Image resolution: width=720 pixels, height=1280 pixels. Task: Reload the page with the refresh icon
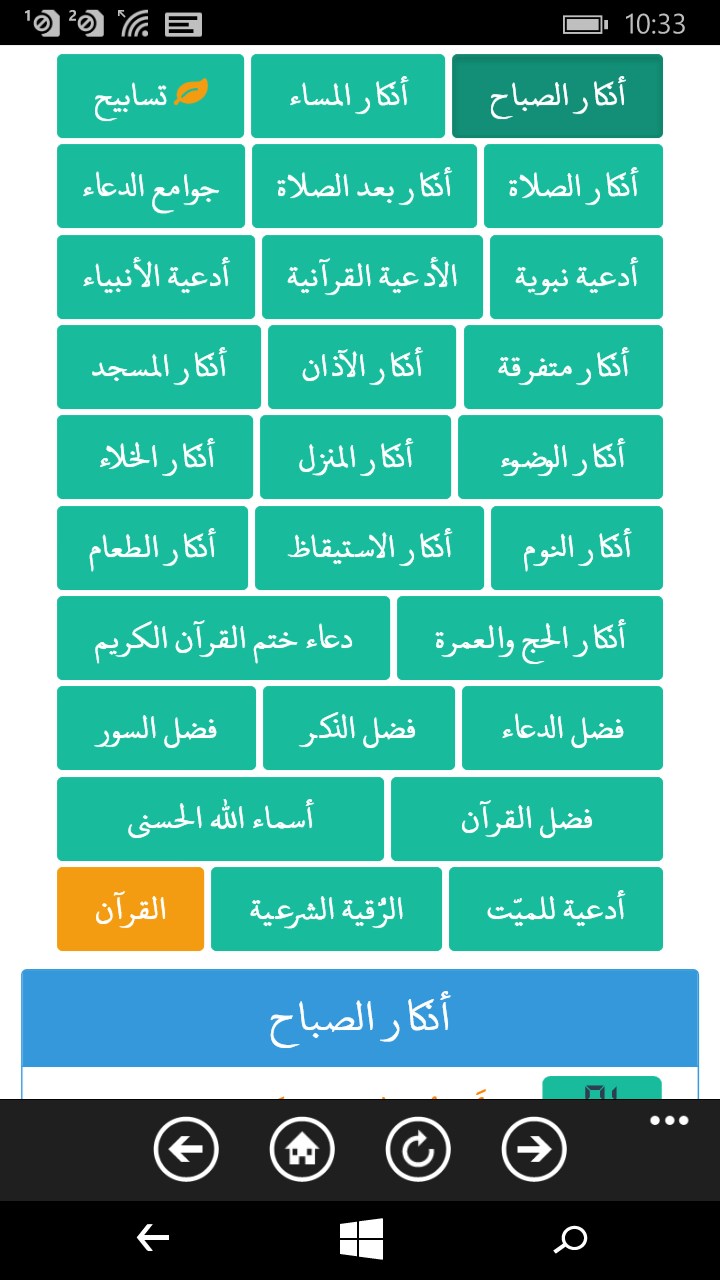tap(418, 1150)
